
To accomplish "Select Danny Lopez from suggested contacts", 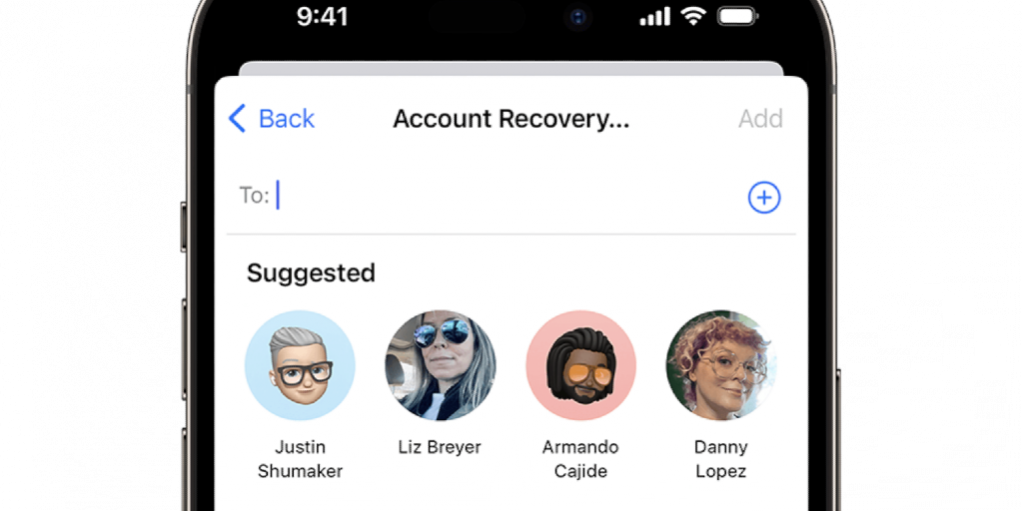I will click(720, 365).
